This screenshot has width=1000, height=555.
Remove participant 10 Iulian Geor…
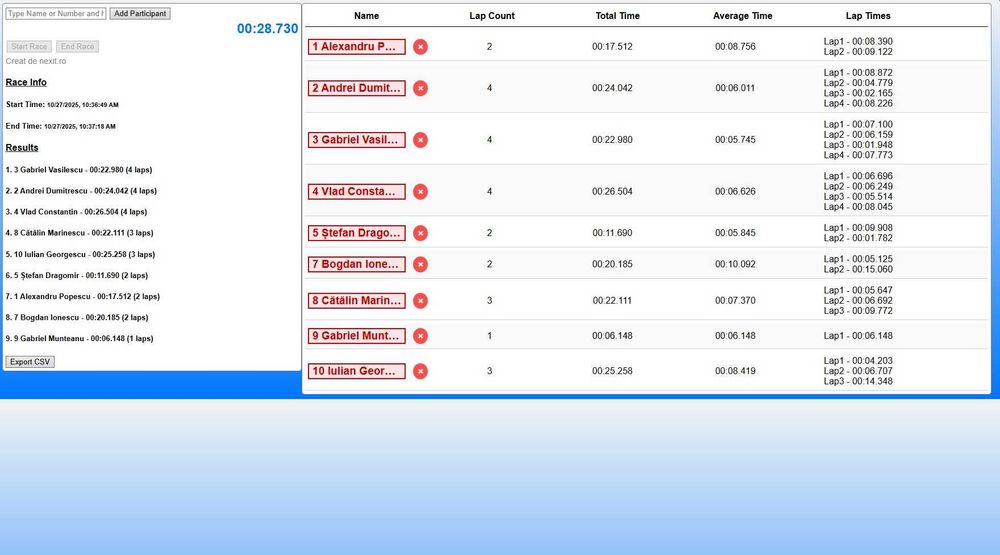coord(420,371)
